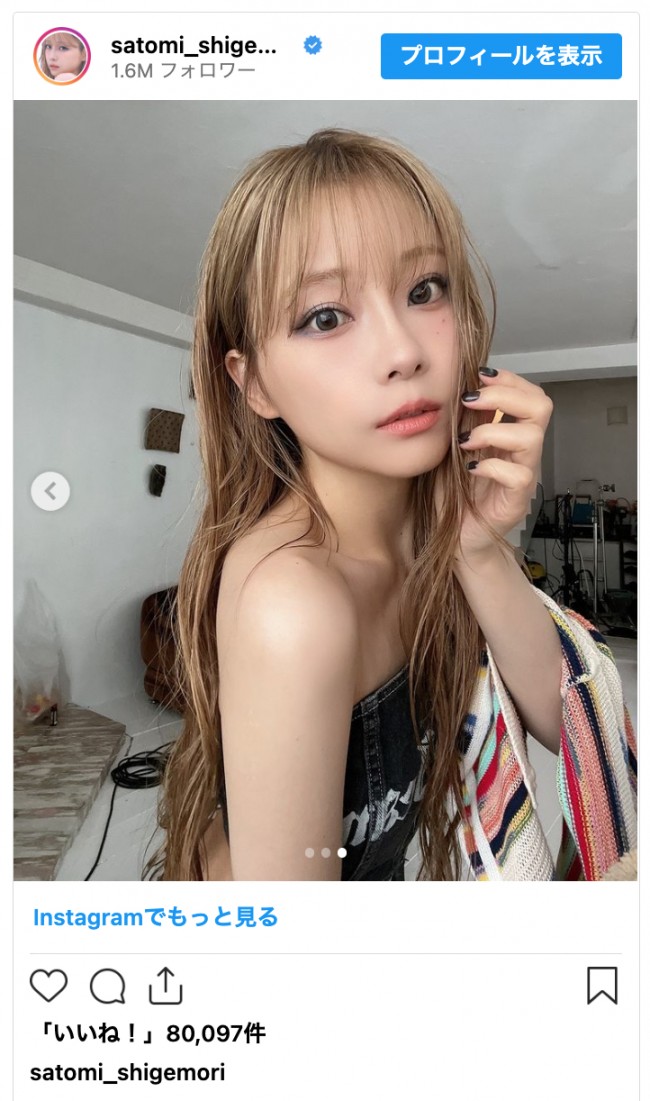Open comments via the speech bubble icon
Screen dimensions: 650x1101
point(107,986)
